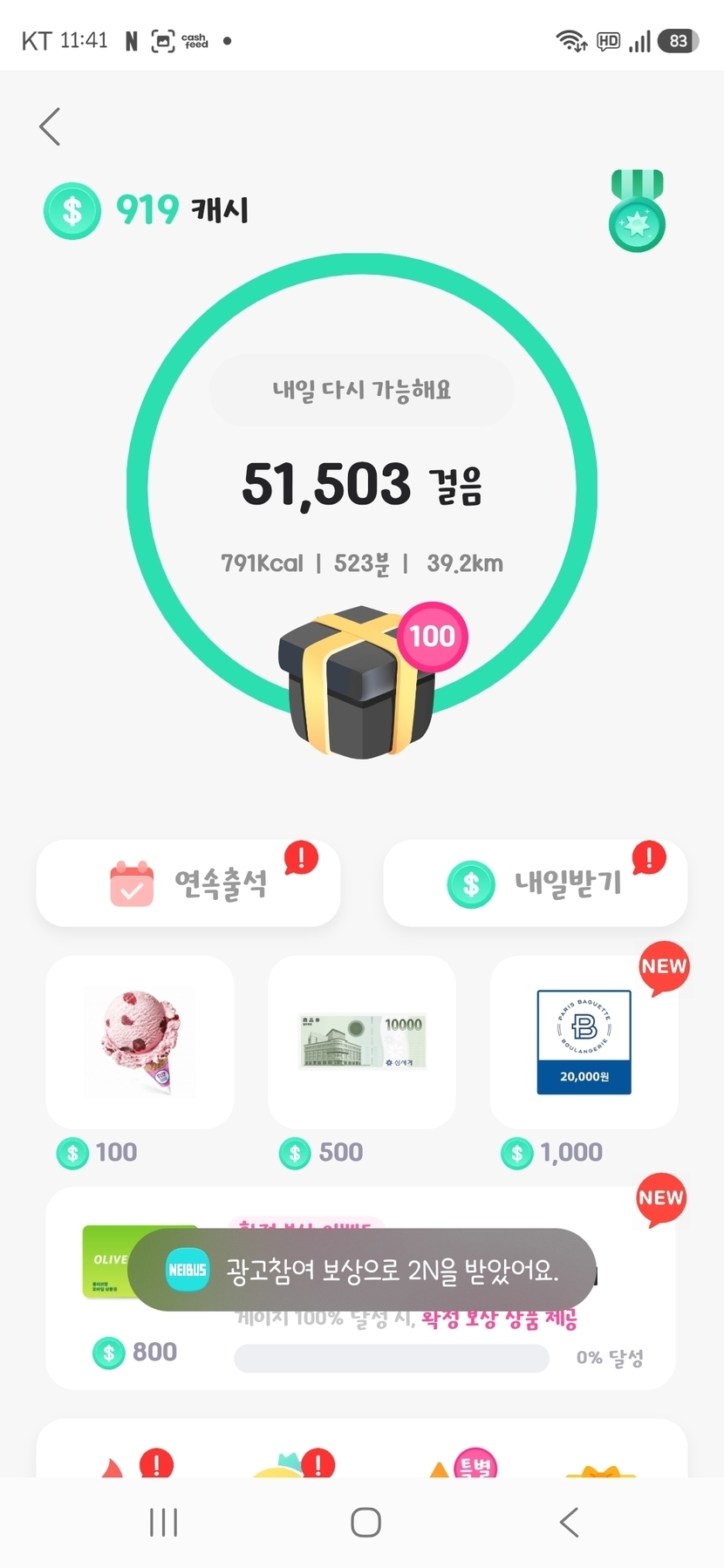The image size is (724, 1568).
Task: Go back using the top-left arrow
Action: pyautogui.click(x=51, y=127)
